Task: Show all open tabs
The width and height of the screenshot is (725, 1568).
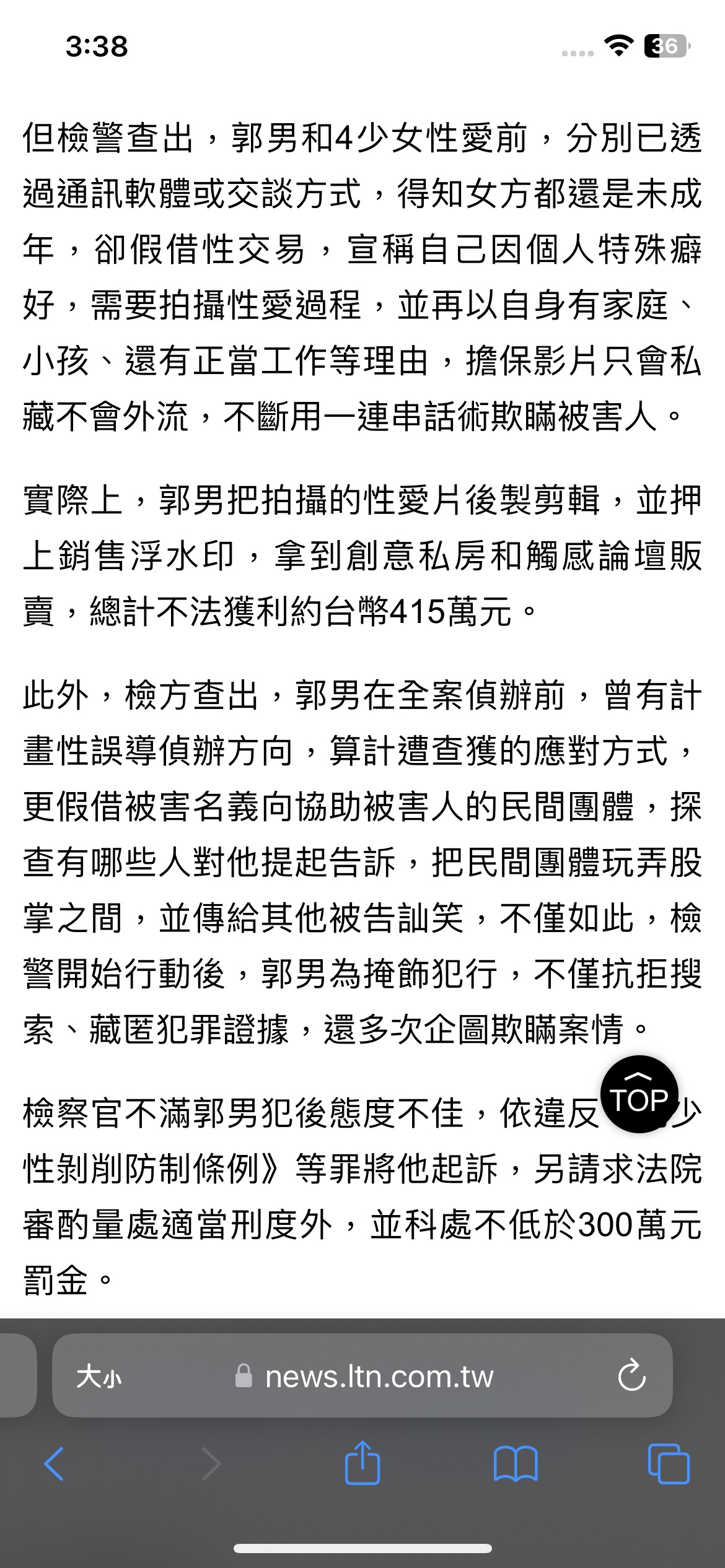Action: point(669,1464)
